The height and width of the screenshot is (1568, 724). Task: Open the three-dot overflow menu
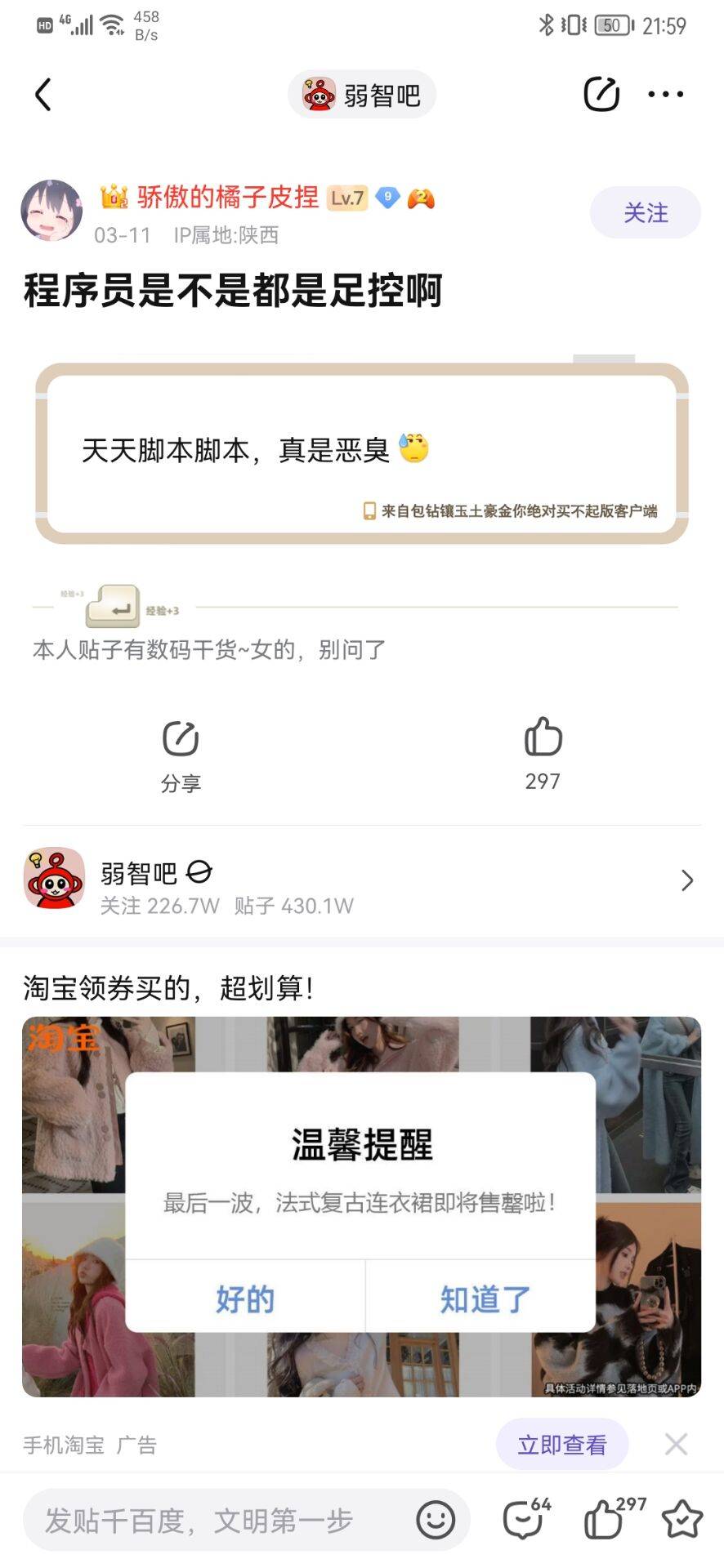(x=665, y=95)
